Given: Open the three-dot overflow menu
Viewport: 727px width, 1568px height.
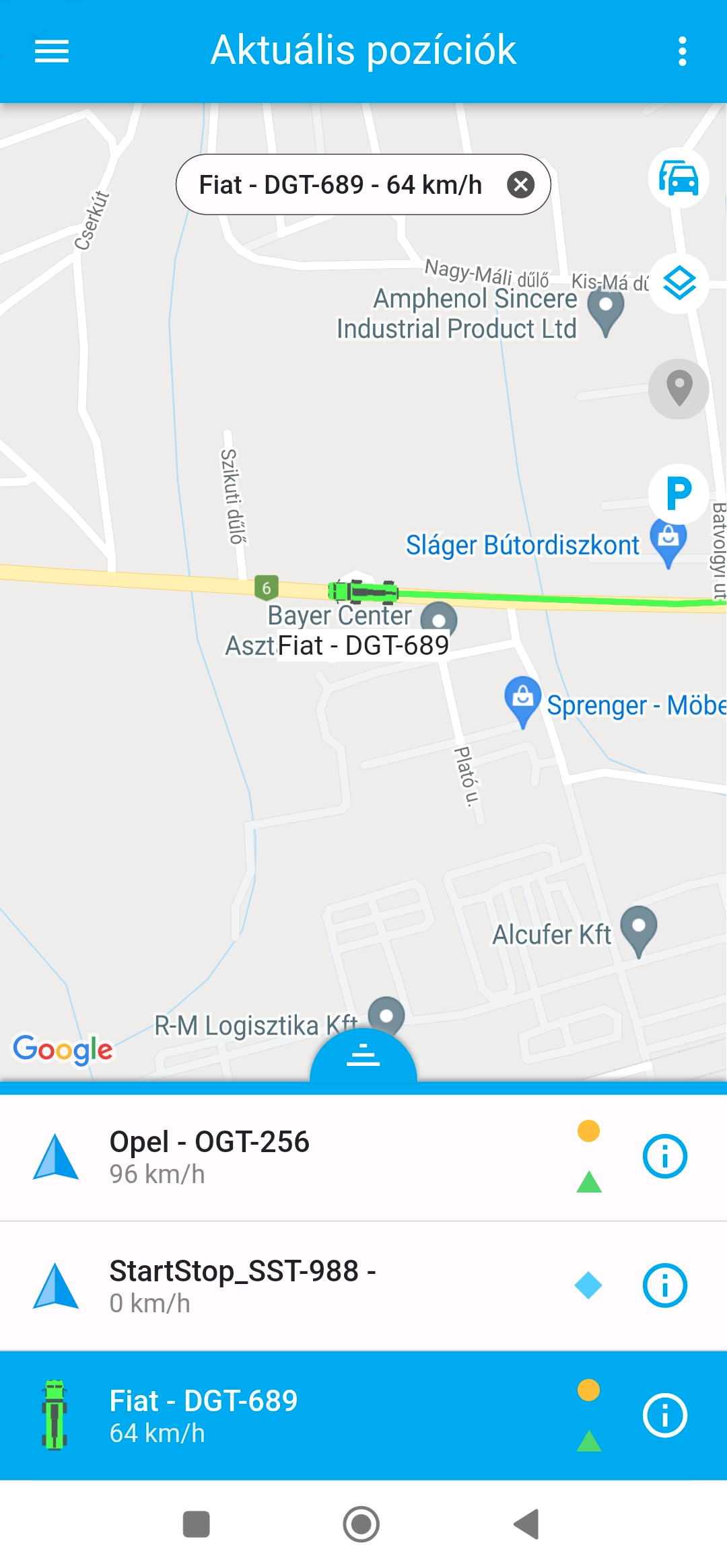Looking at the screenshot, I should 682,51.
